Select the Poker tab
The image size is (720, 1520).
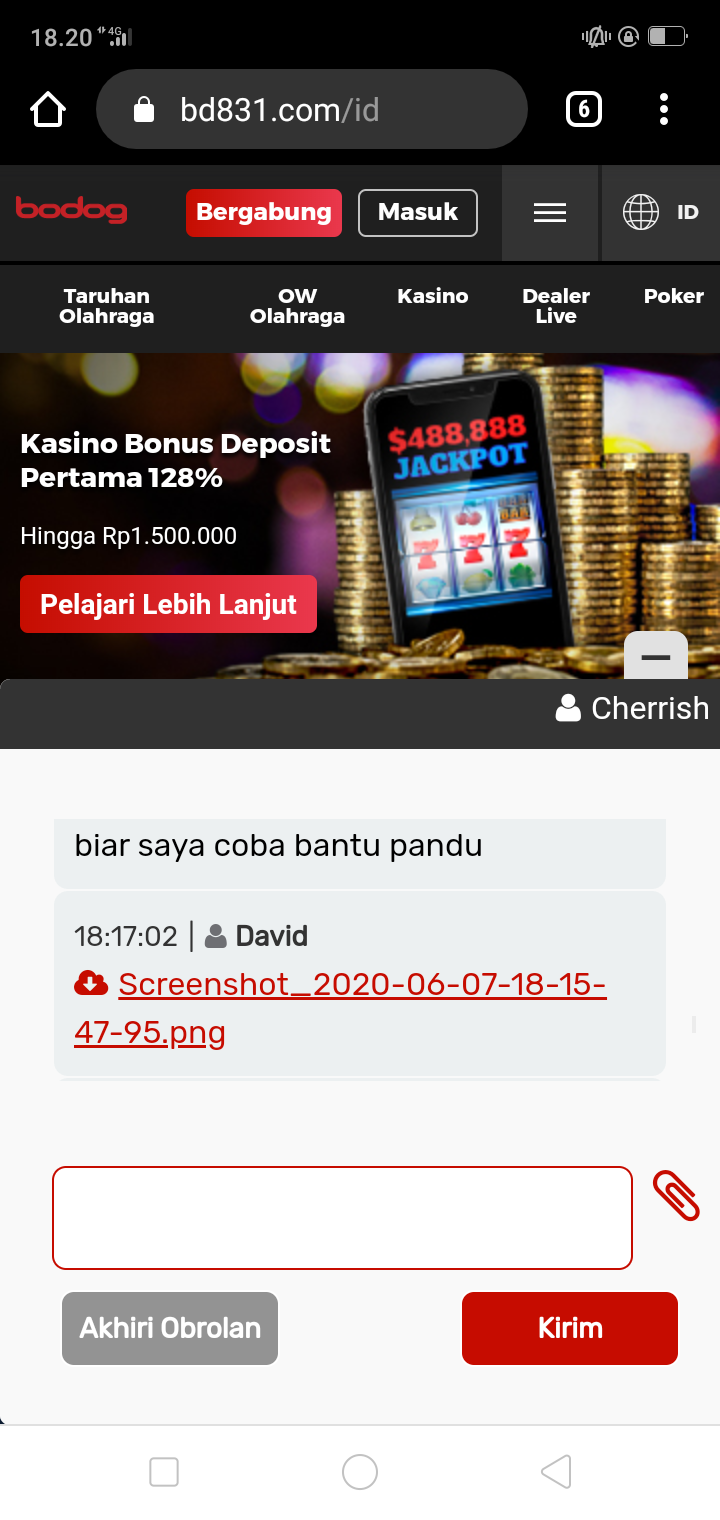click(673, 296)
